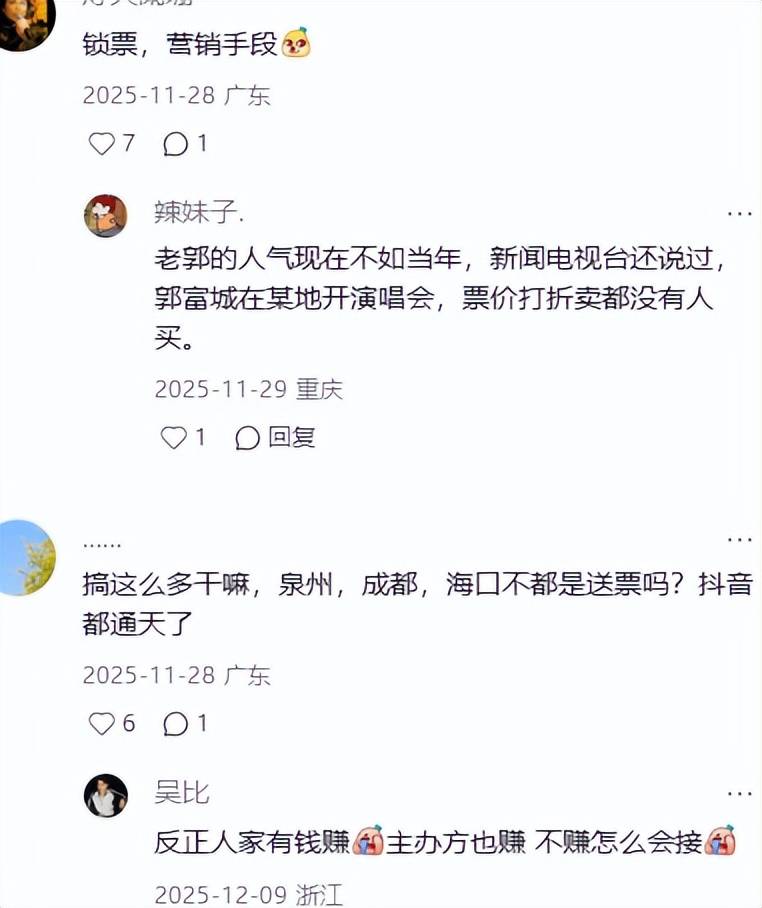762x908 pixels.
Task: View replies to the 搞这么多干嘛 comment
Action: click(x=176, y=723)
